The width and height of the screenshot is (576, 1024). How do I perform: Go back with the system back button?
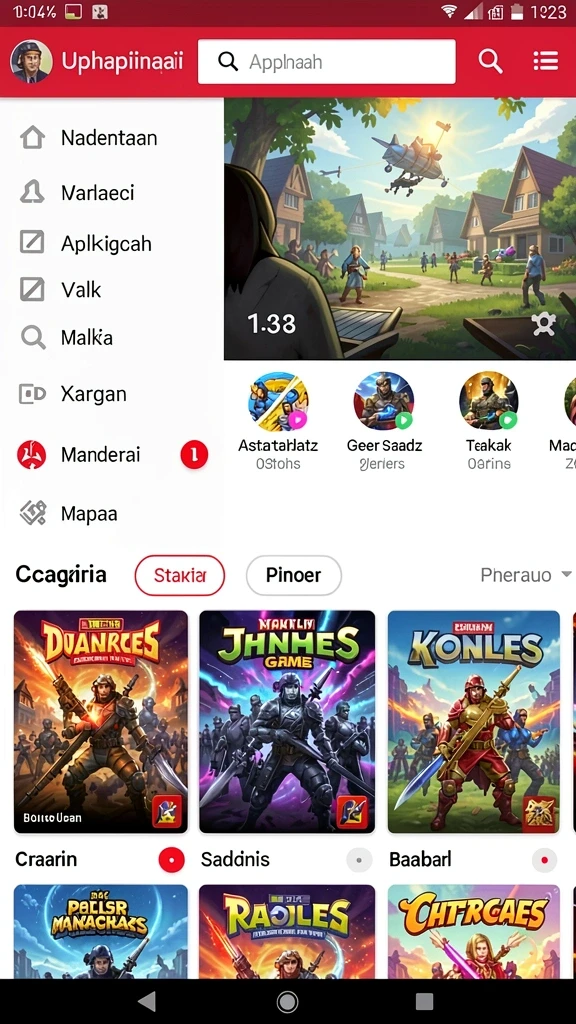tap(148, 1001)
